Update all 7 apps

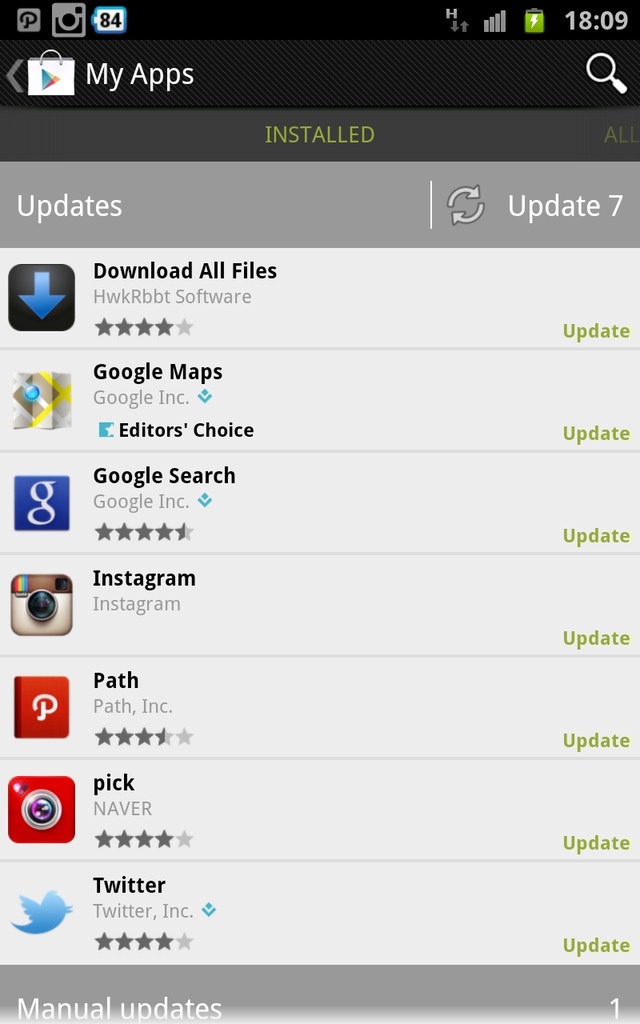point(537,205)
